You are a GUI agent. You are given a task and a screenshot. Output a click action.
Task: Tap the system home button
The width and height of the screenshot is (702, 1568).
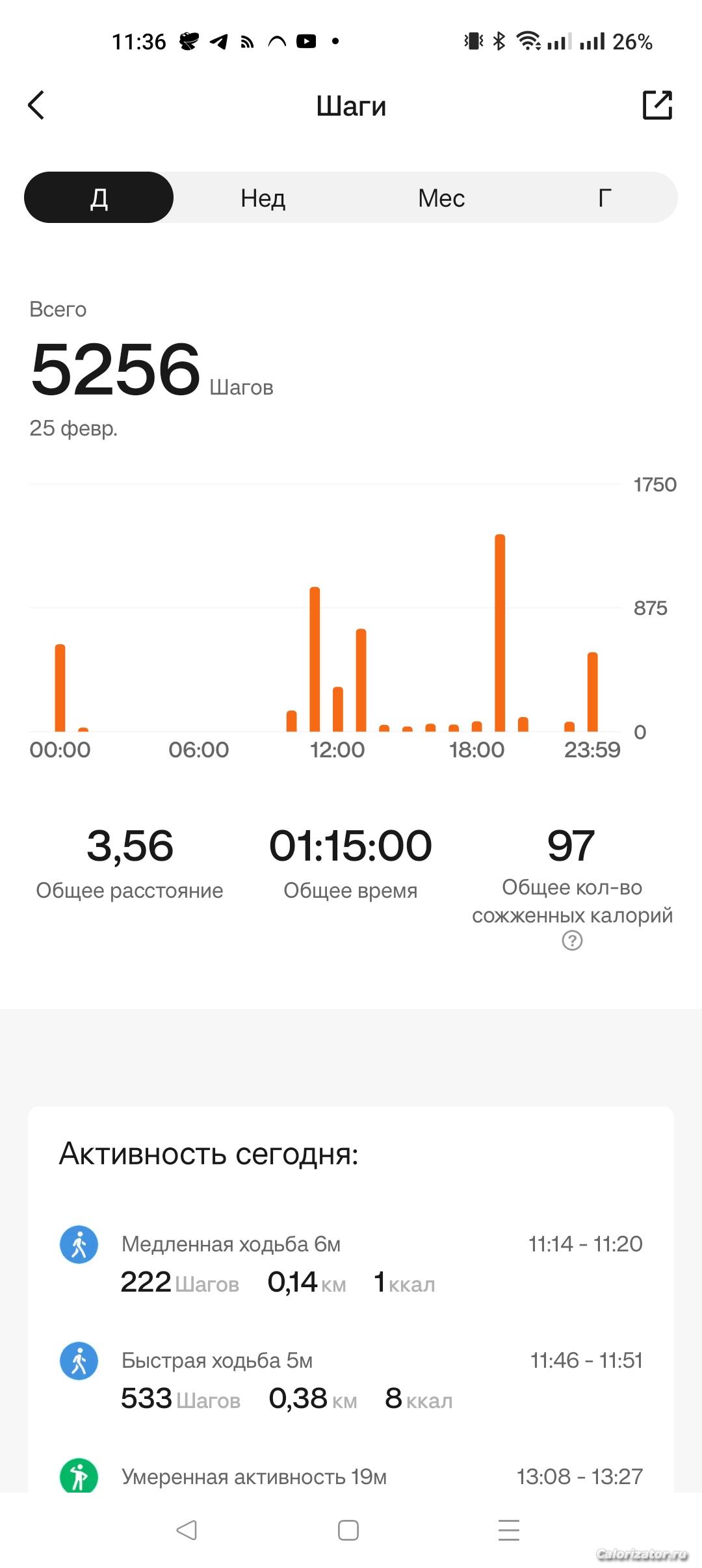348,1530
